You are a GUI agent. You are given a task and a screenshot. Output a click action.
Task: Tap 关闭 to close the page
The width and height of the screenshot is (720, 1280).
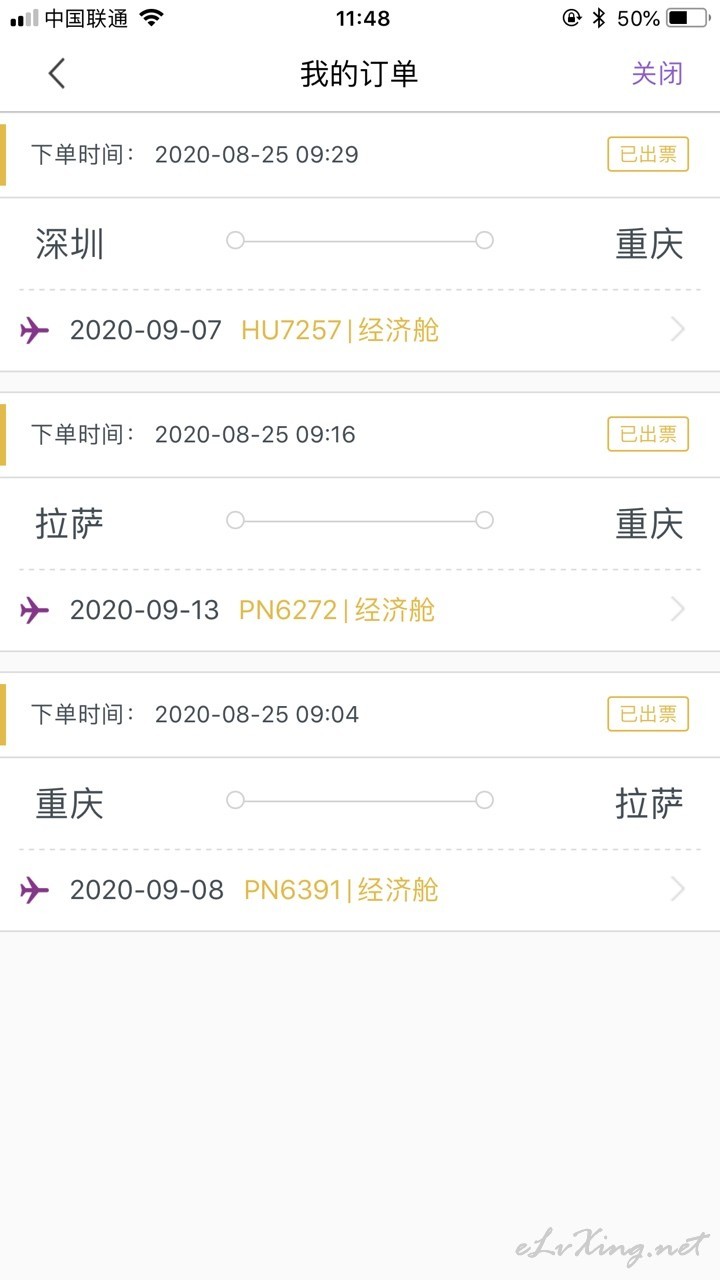tap(657, 73)
